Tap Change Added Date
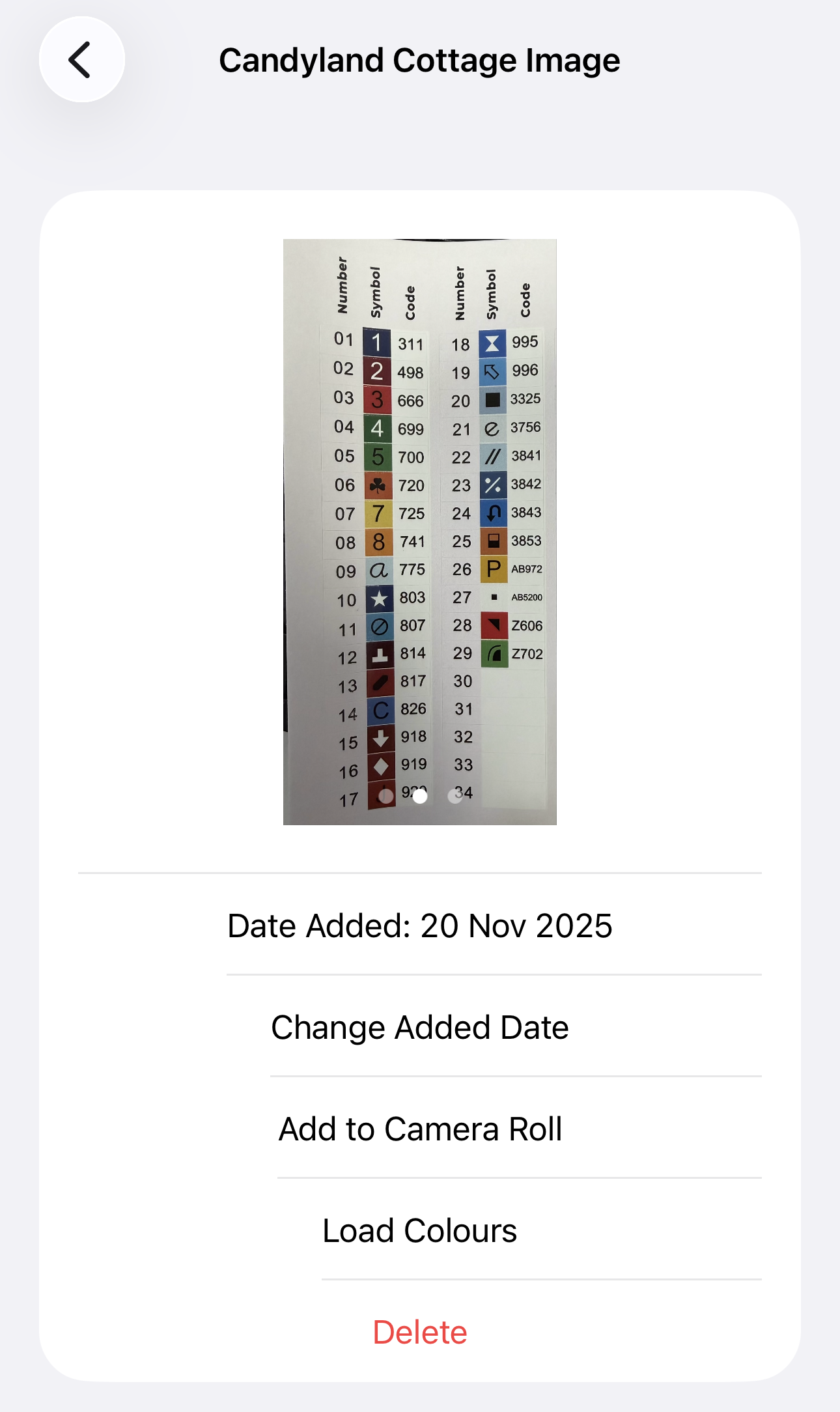Screen dimensions: 840x1412 pos(419,1027)
